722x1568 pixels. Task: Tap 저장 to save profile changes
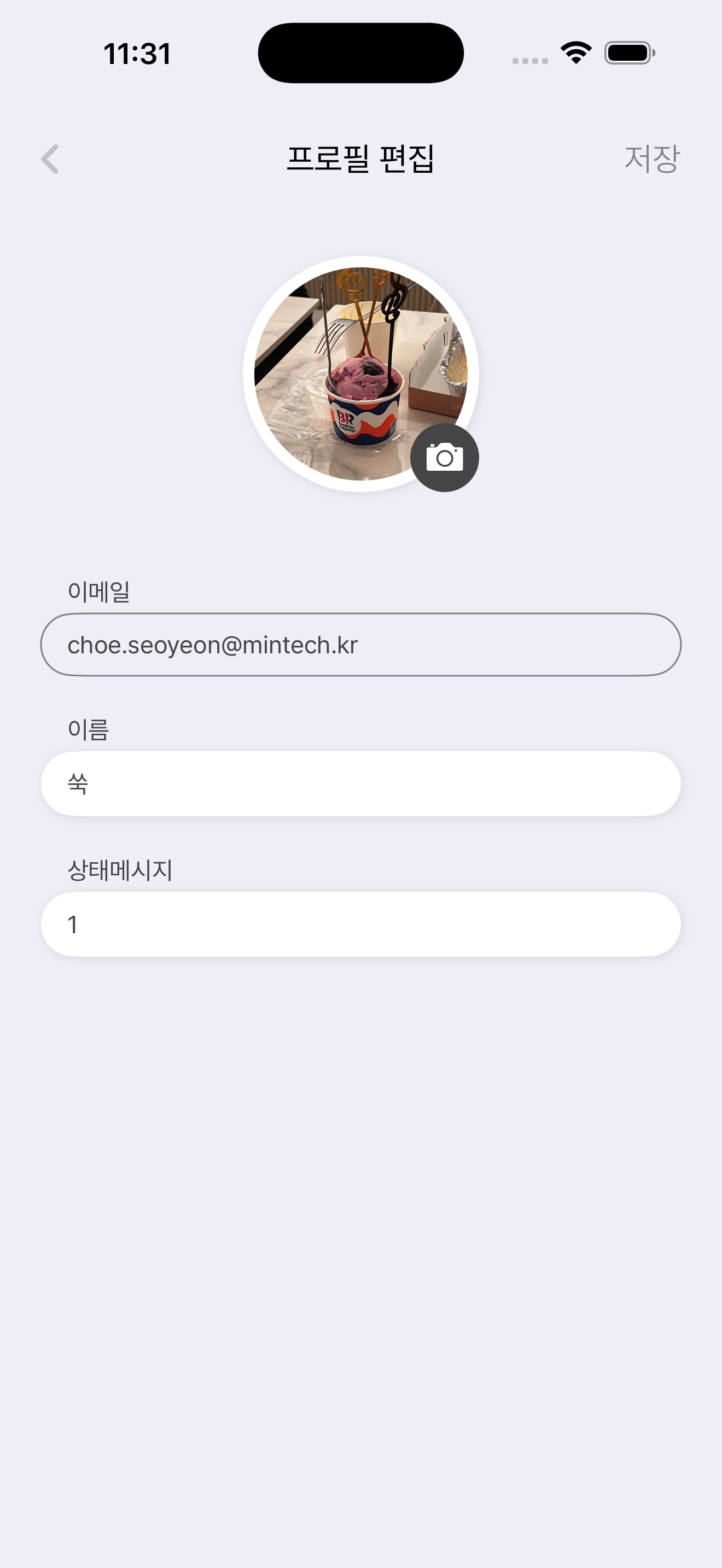651,159
